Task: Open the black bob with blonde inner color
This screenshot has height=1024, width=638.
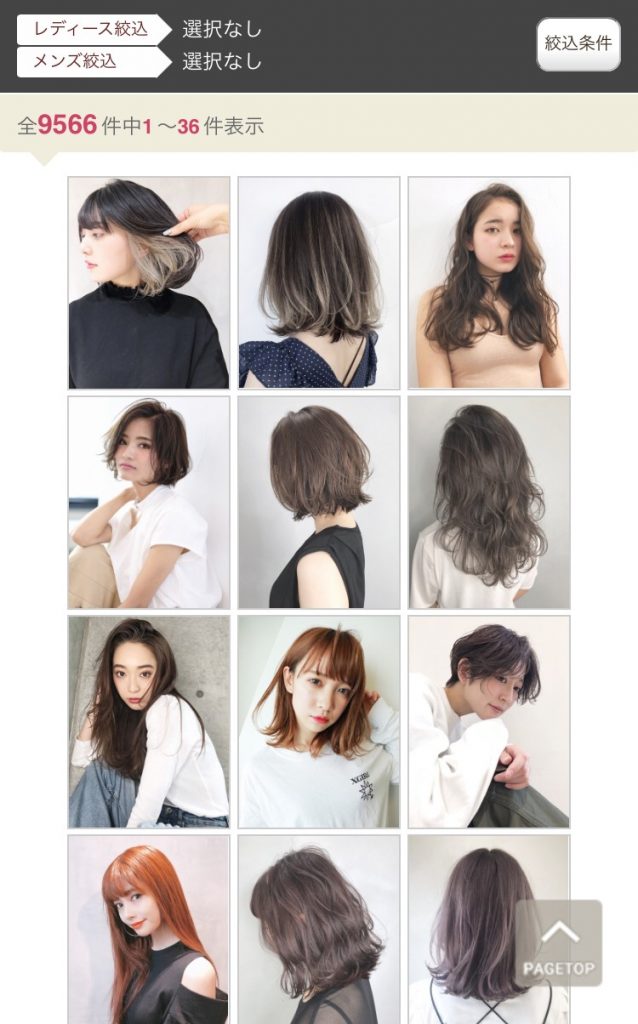Action: [x=149, y=283]
